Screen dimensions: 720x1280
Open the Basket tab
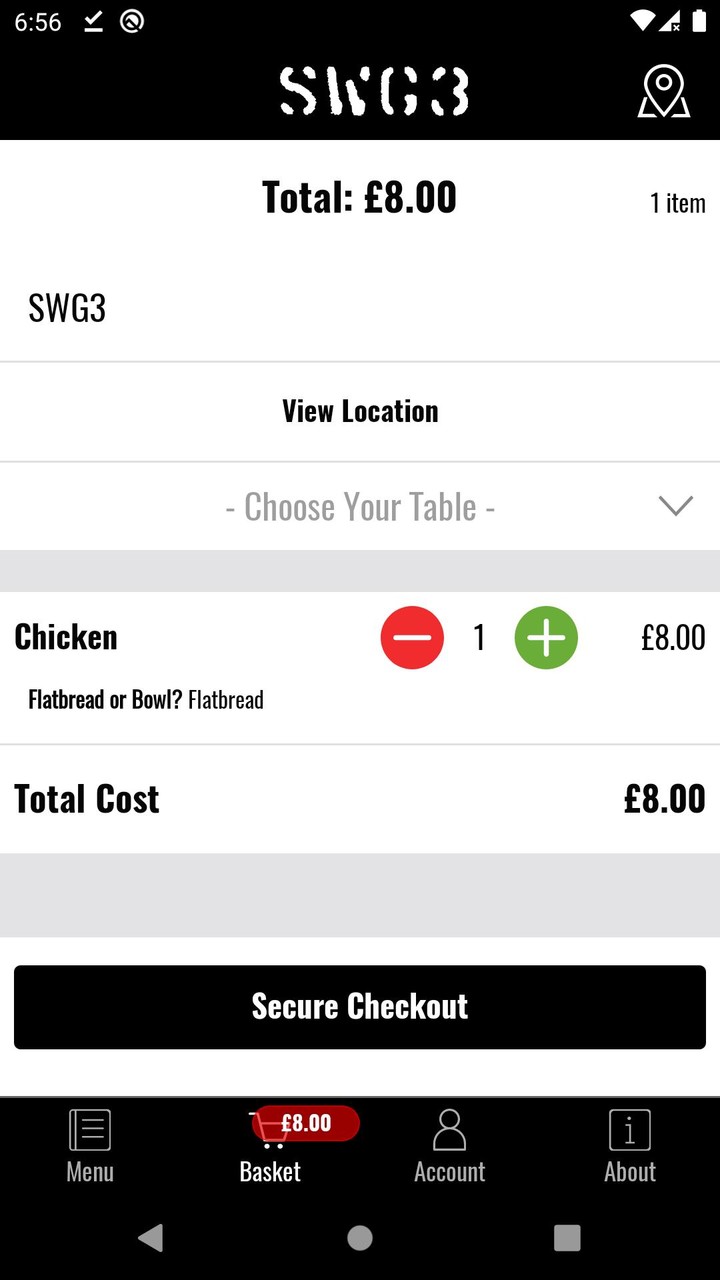pos(270,1146)
